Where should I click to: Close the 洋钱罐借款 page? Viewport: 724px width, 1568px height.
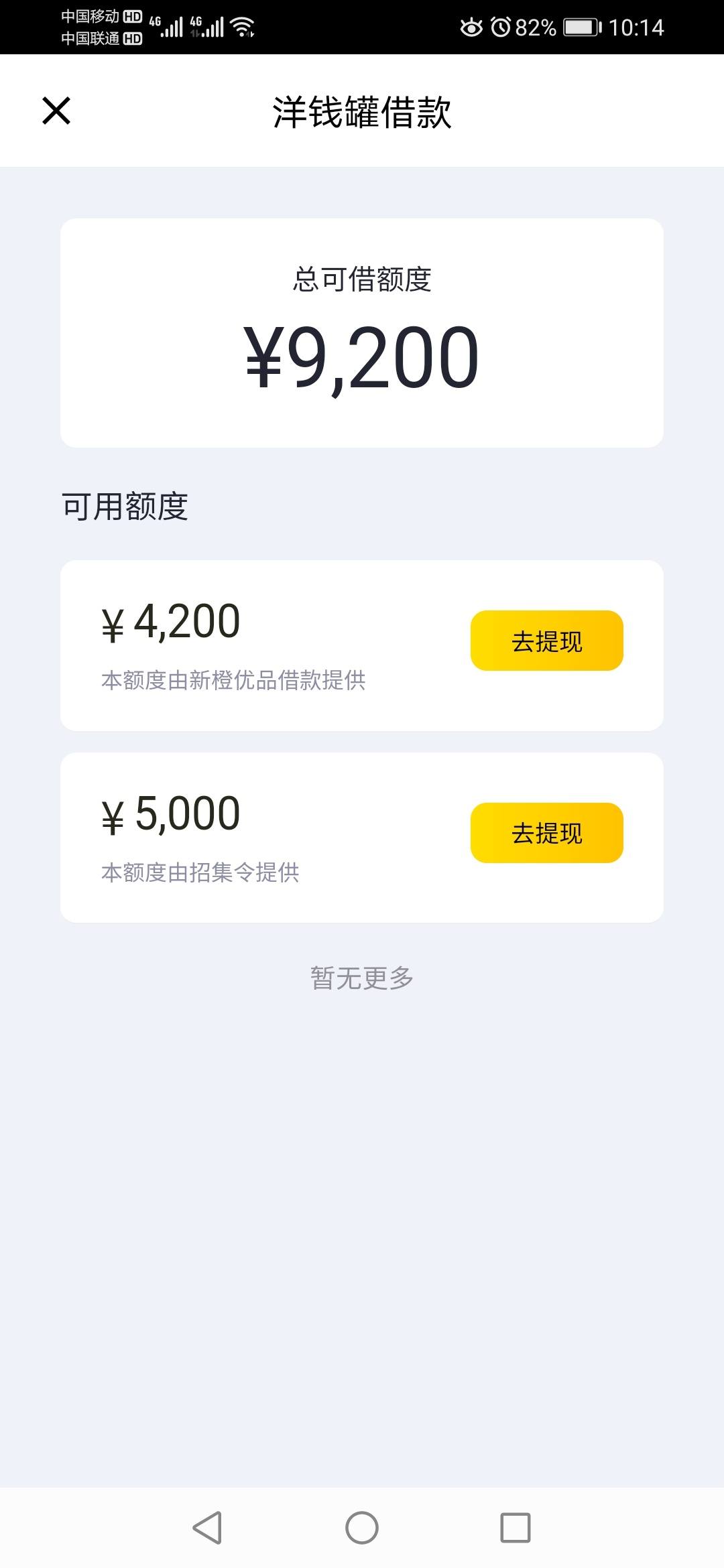coord(56,111)
